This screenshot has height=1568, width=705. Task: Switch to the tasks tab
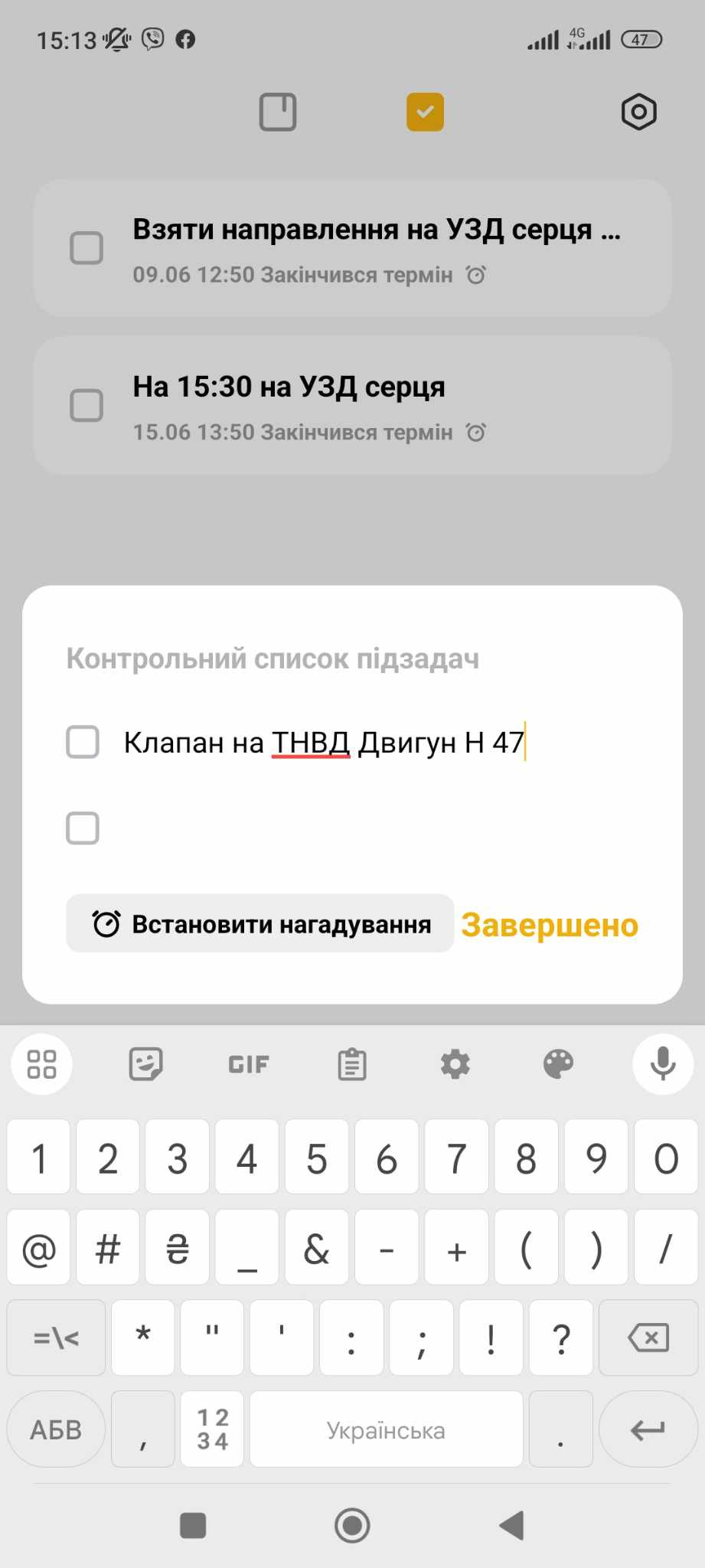point(425,113)
